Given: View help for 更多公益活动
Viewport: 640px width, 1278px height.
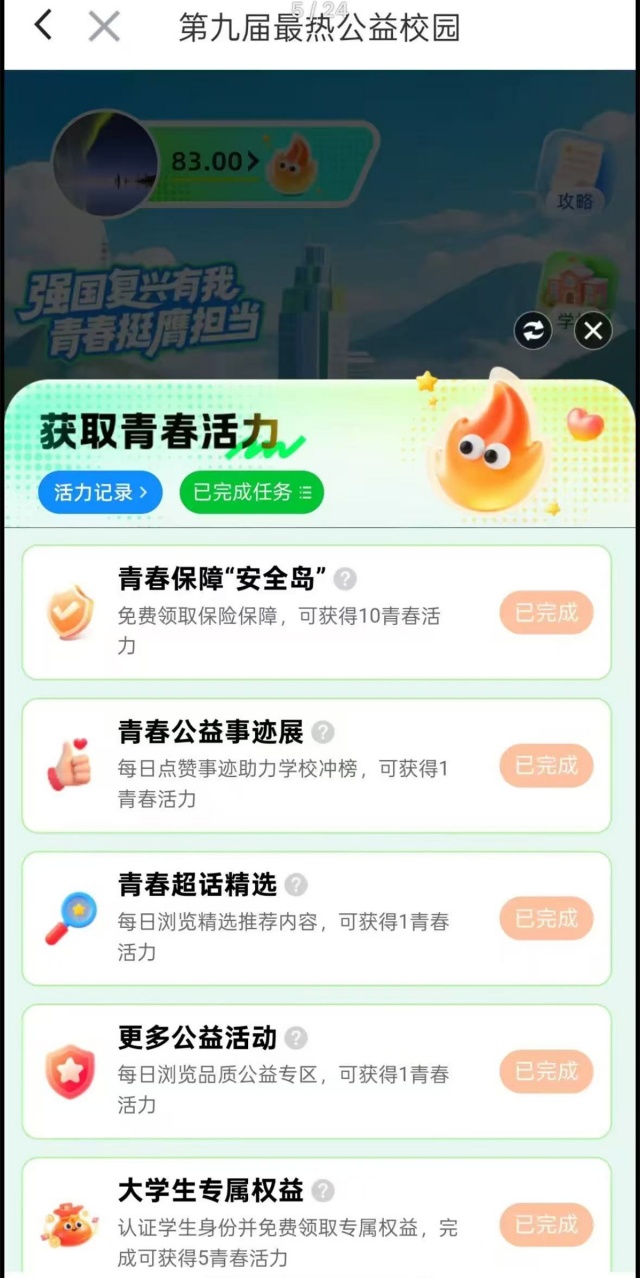Looking at the screenshot, I should (296, 1038).
